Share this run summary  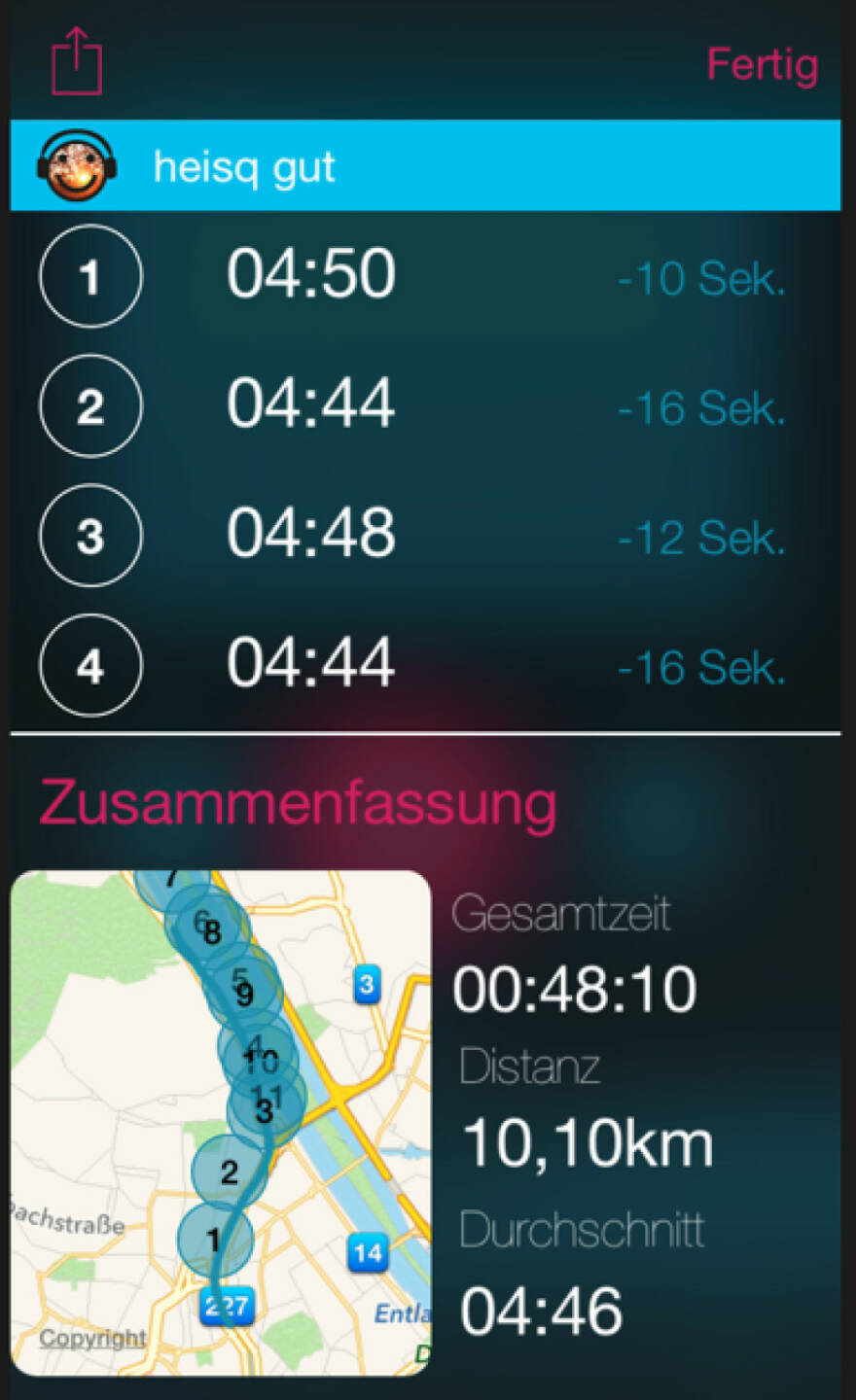(77, 61)
